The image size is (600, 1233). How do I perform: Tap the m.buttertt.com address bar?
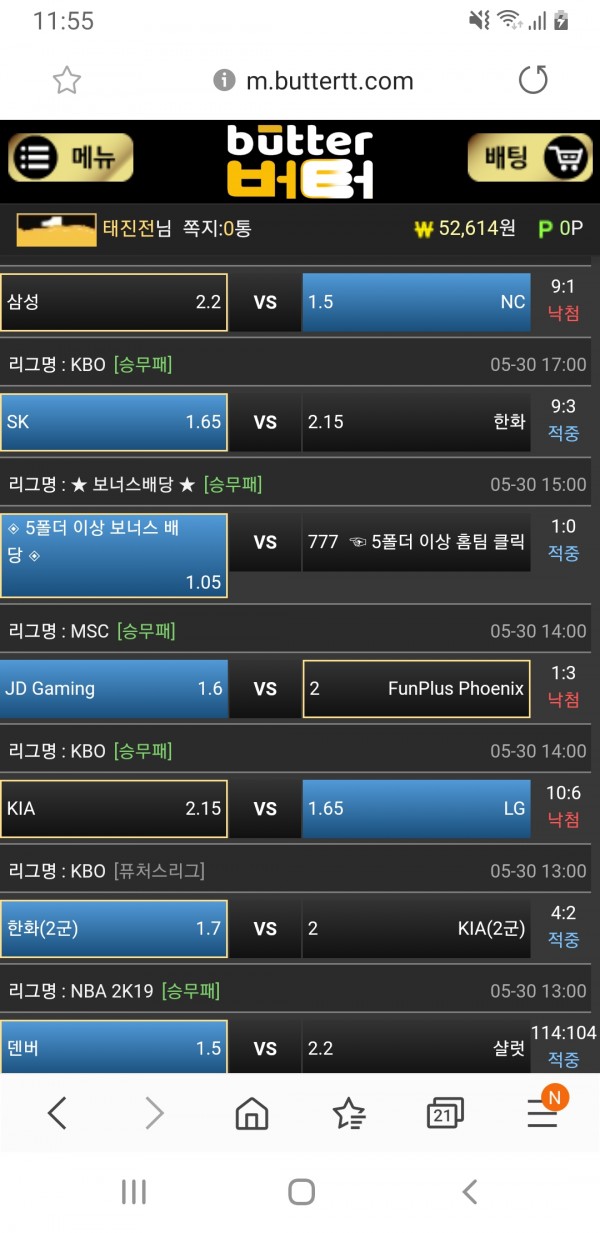(329, 81)
